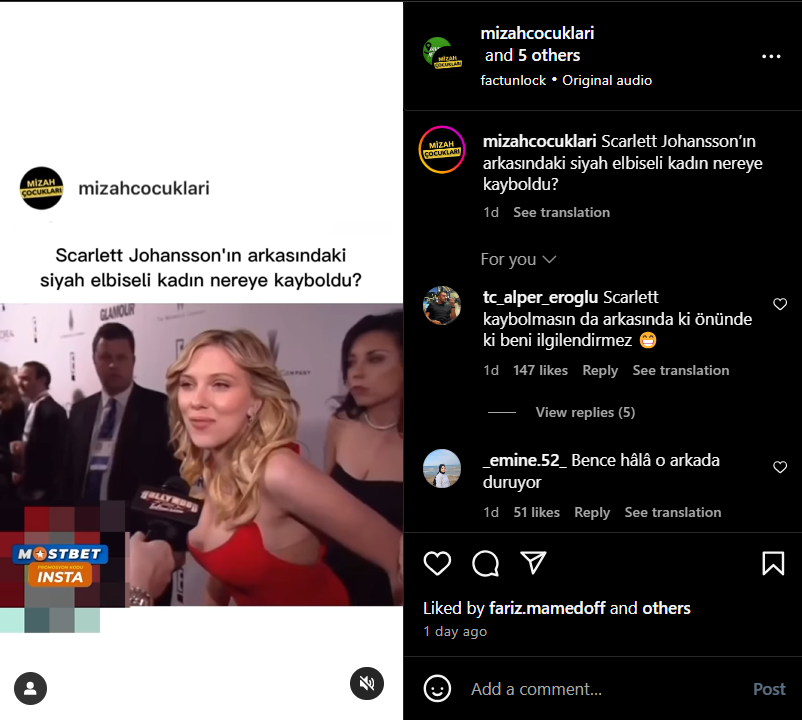Open the emoji picker for comments
The width and height of the screenshot is (802, 720).
coord(437,689)
